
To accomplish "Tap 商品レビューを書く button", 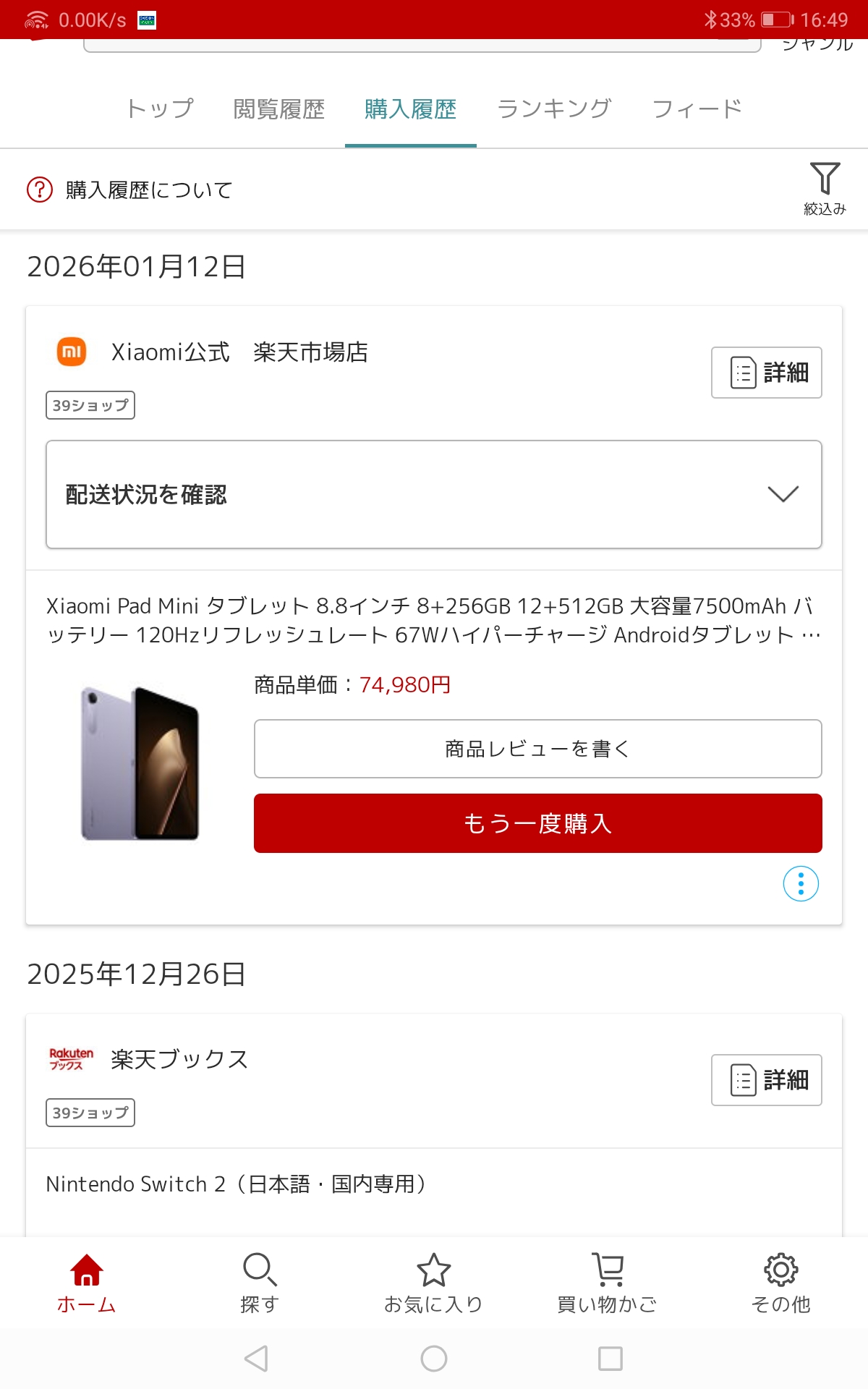I will tap(537, 749).
